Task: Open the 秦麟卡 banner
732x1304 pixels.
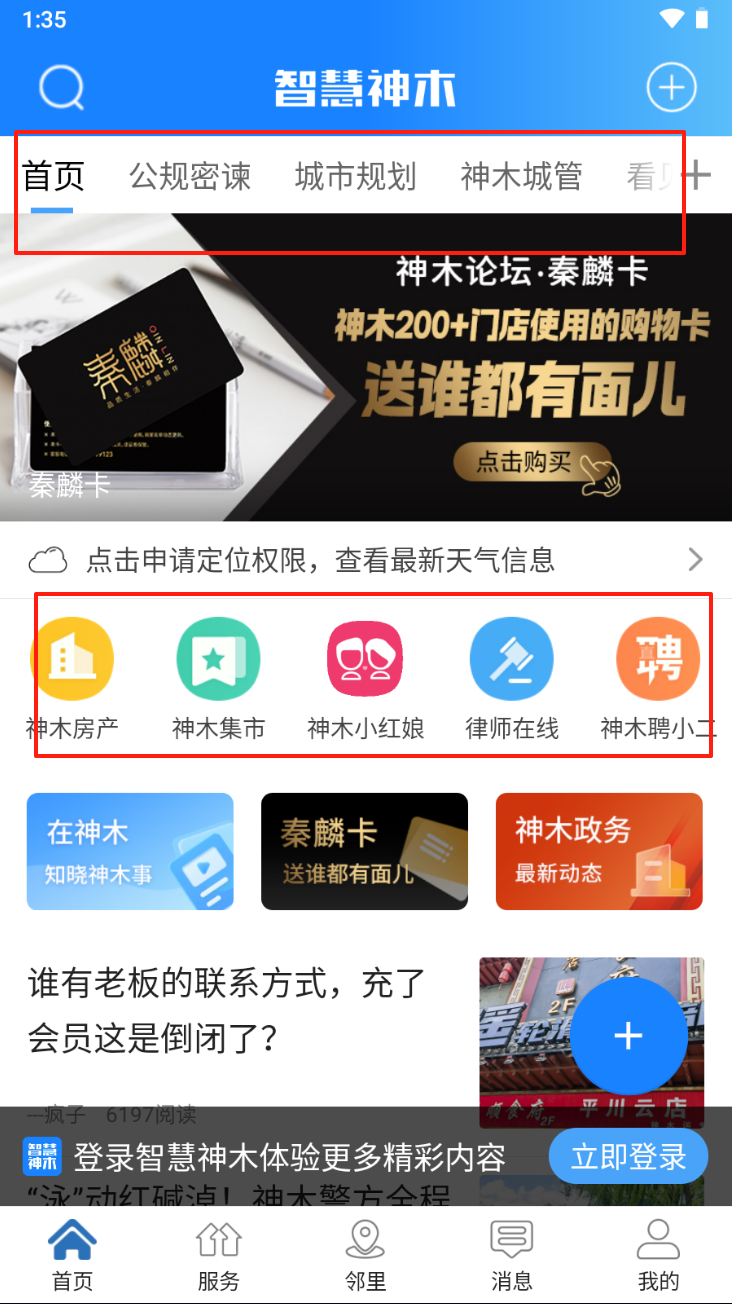Action: coord(366,366)
